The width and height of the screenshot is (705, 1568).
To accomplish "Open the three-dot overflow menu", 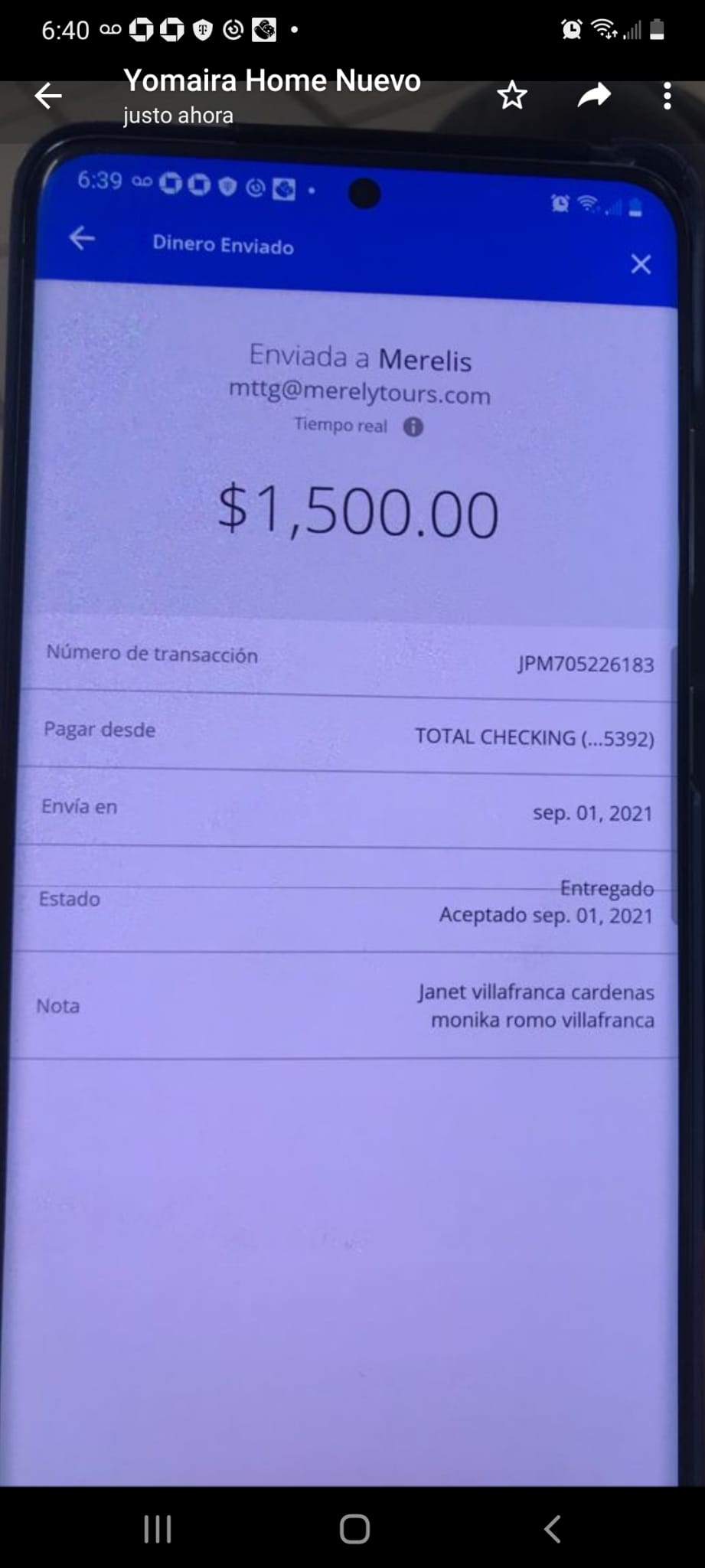I will 667,96.
